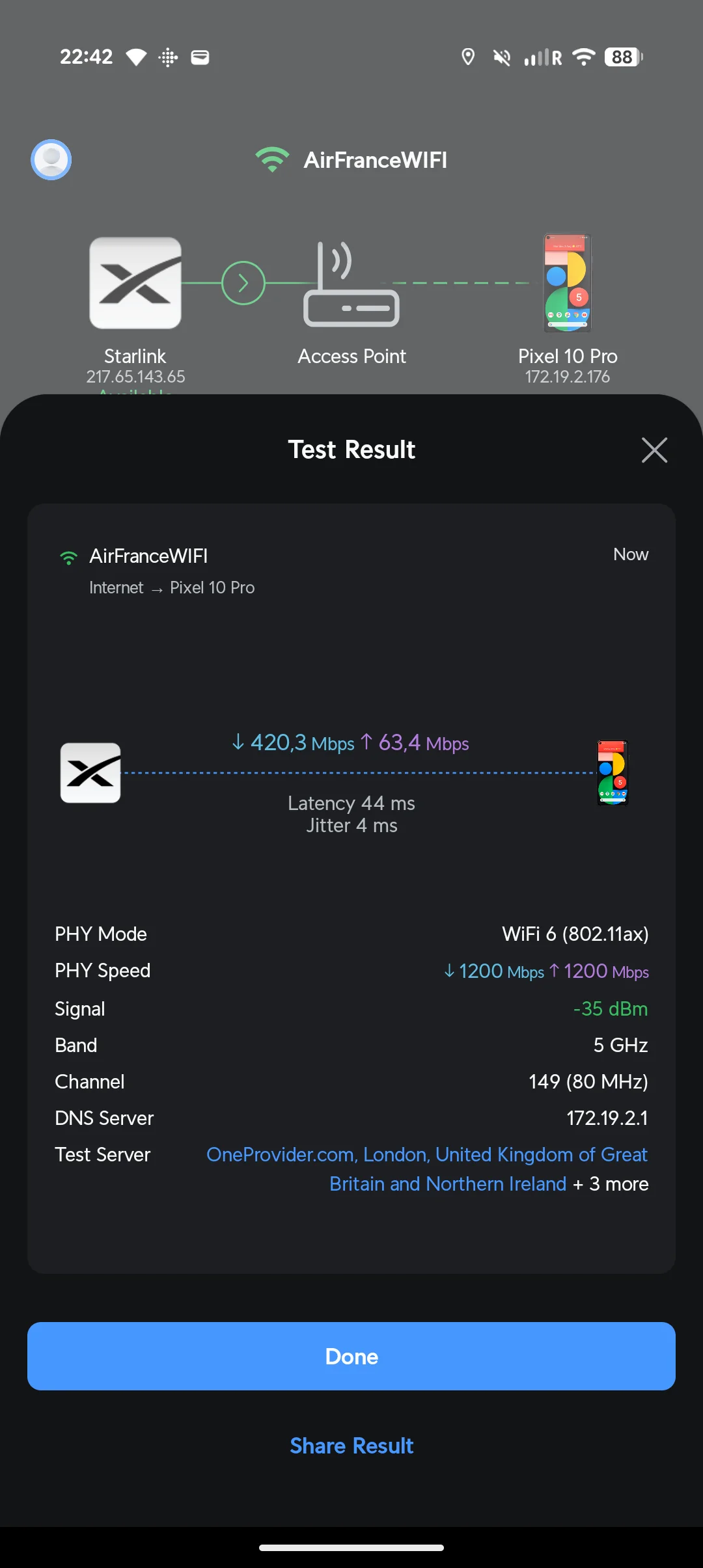
Task: Close the Test Result sheet
Action: tap(654, 450)
